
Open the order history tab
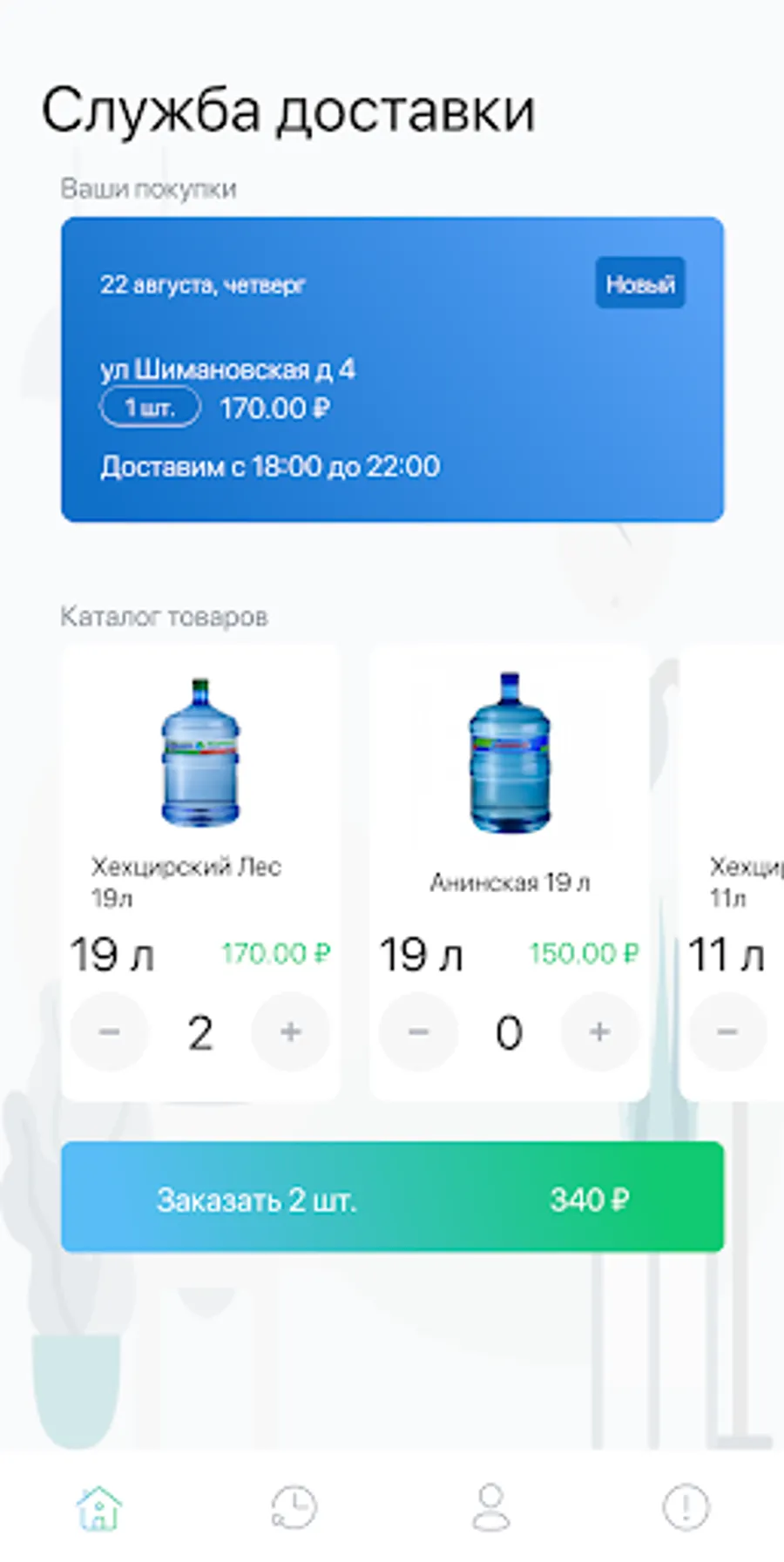[294, 1508]
